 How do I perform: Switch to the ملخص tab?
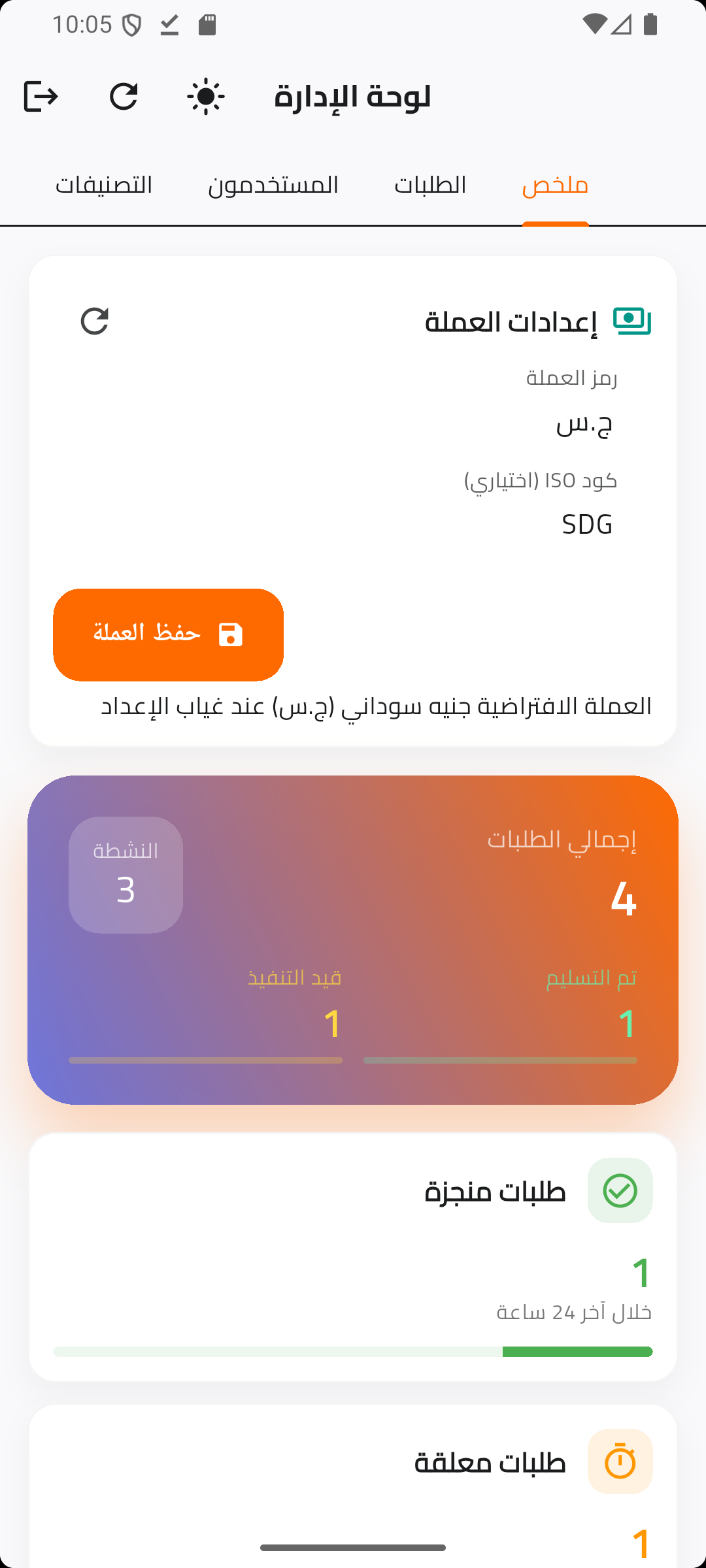555,186
